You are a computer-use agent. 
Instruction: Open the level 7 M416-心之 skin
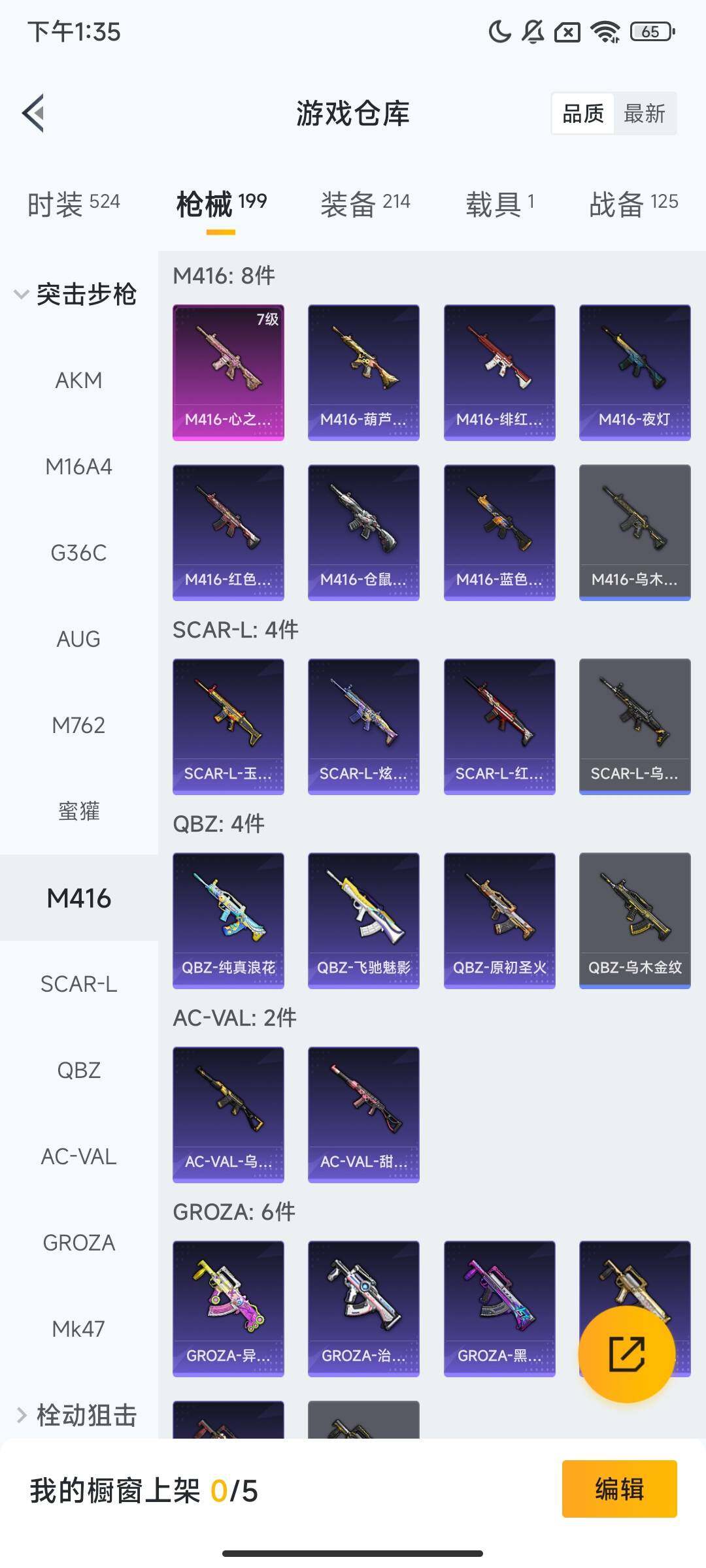(228, 372)
